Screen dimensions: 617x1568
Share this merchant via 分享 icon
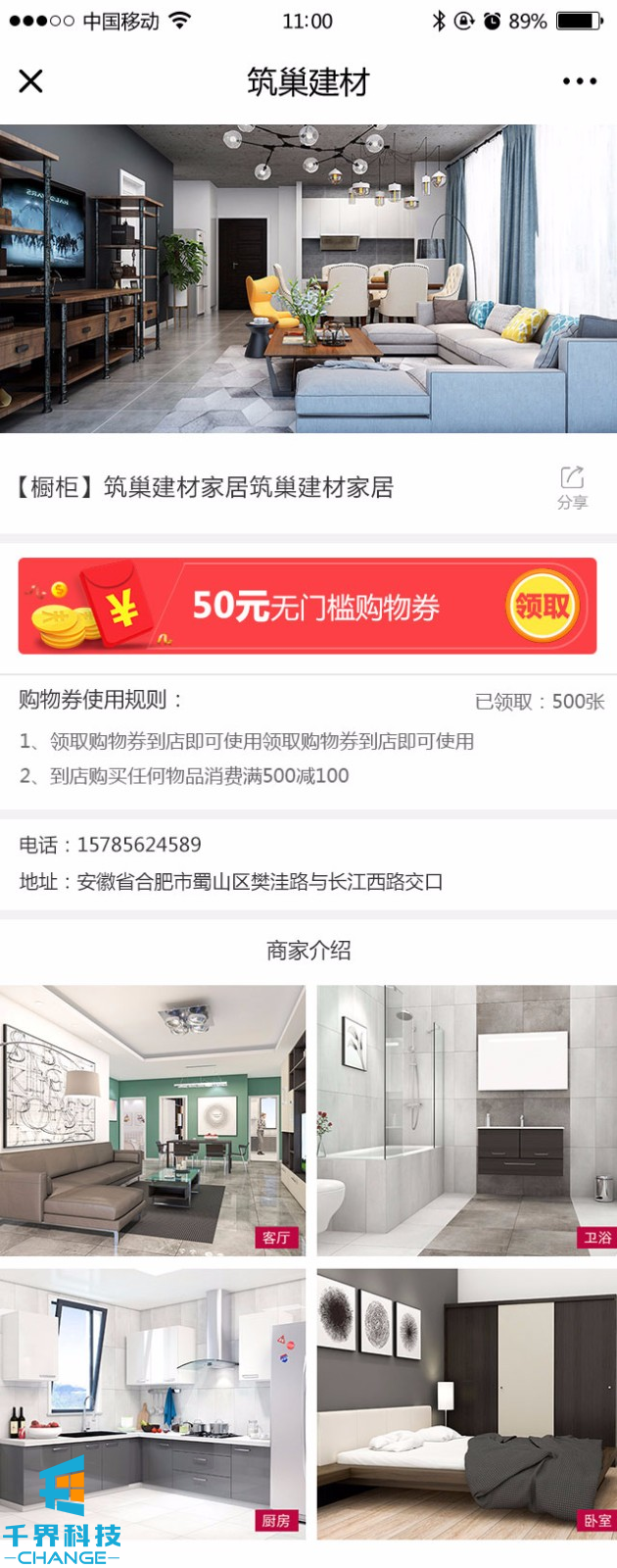click(x=572, y=487)
